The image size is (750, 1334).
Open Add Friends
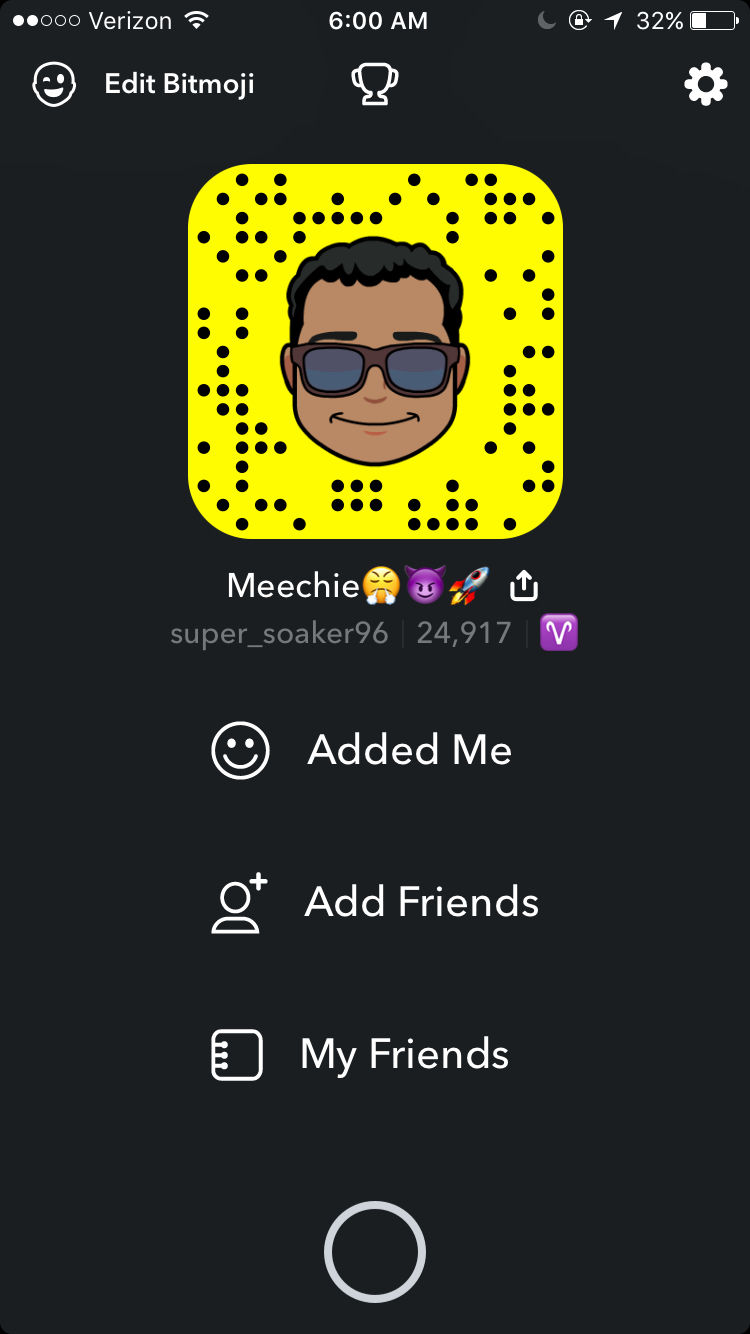(375, 902)
